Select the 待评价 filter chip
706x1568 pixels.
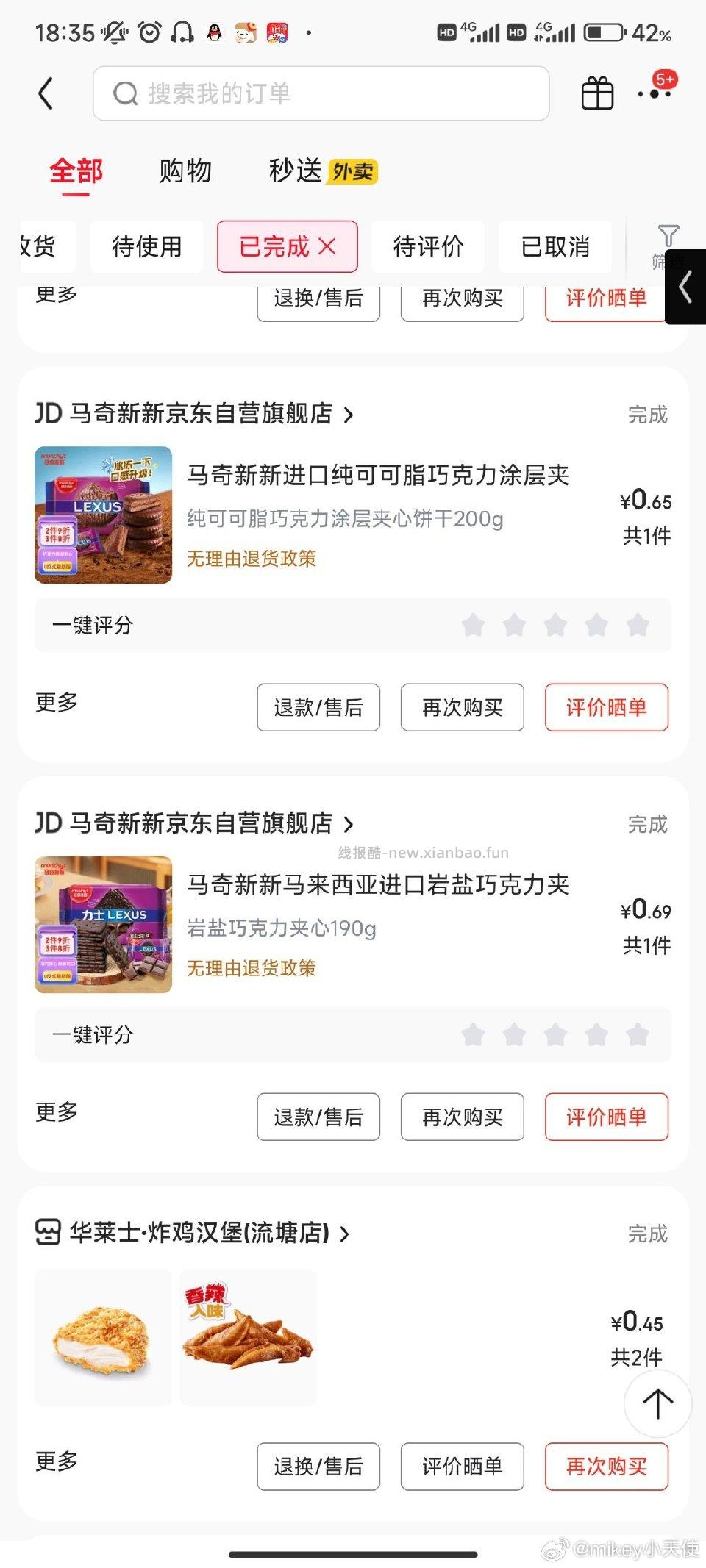click(x=429, y=247)
